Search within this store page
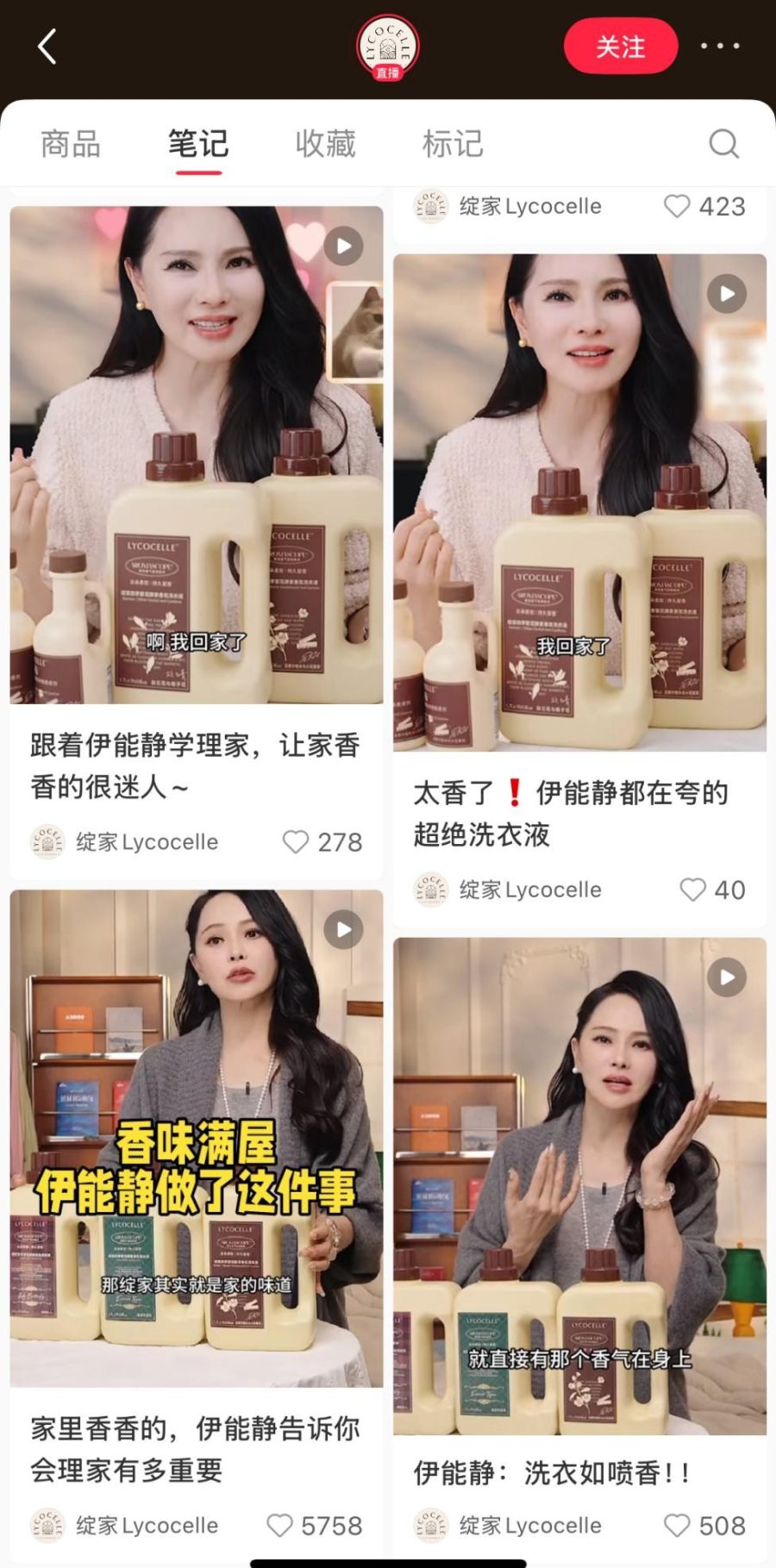 (x=723, y=144)
